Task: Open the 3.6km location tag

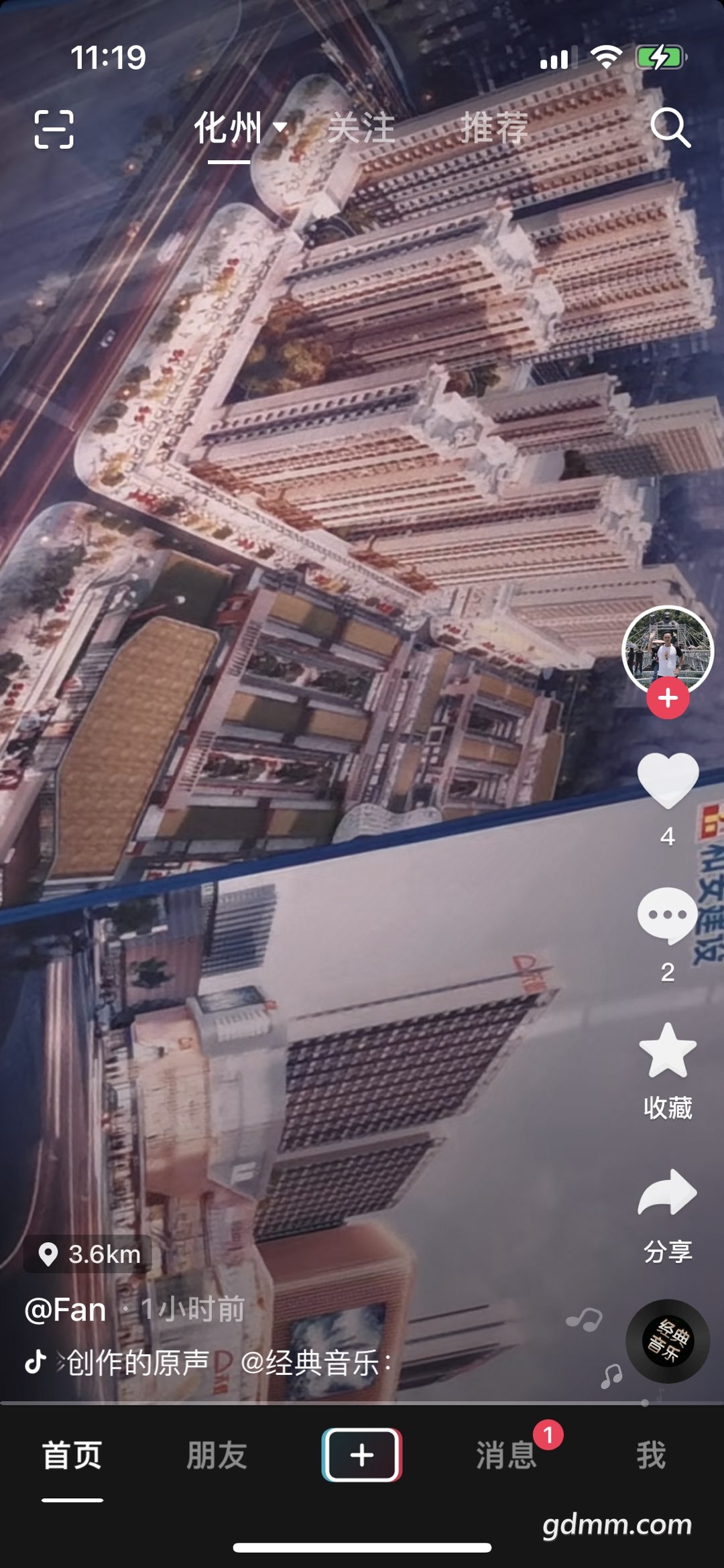Action: [88, 1254]
